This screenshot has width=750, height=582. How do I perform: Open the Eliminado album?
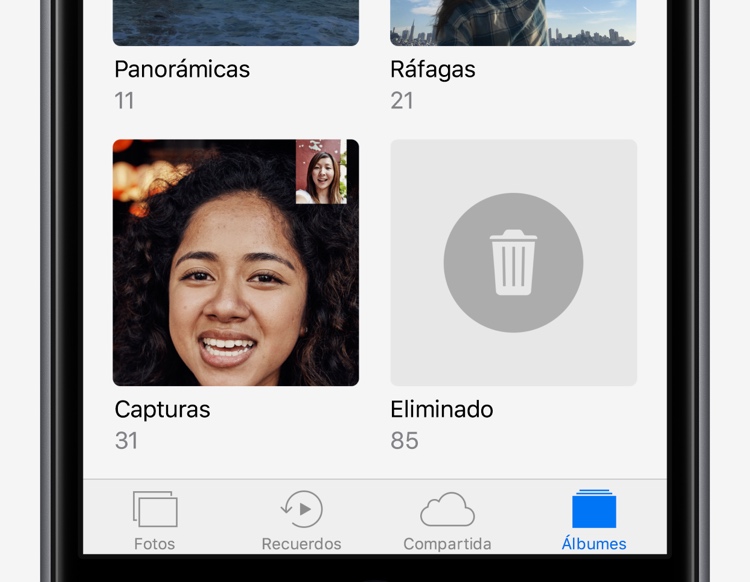pyautogui.click(x=513, y=263)
